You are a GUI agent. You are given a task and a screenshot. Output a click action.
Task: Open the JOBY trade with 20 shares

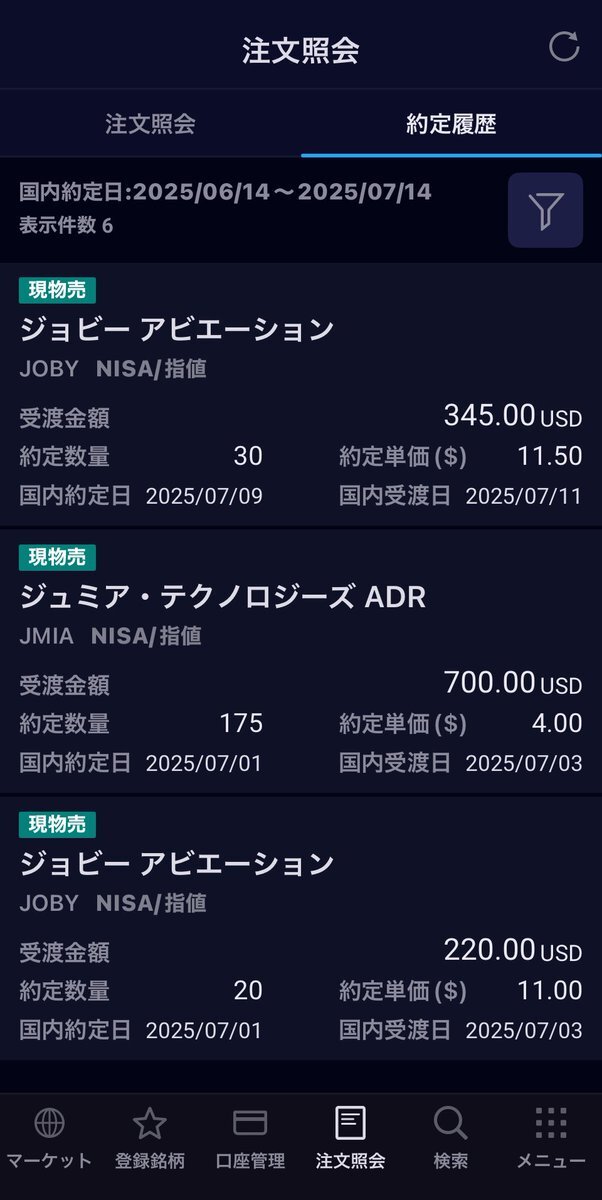301,929
